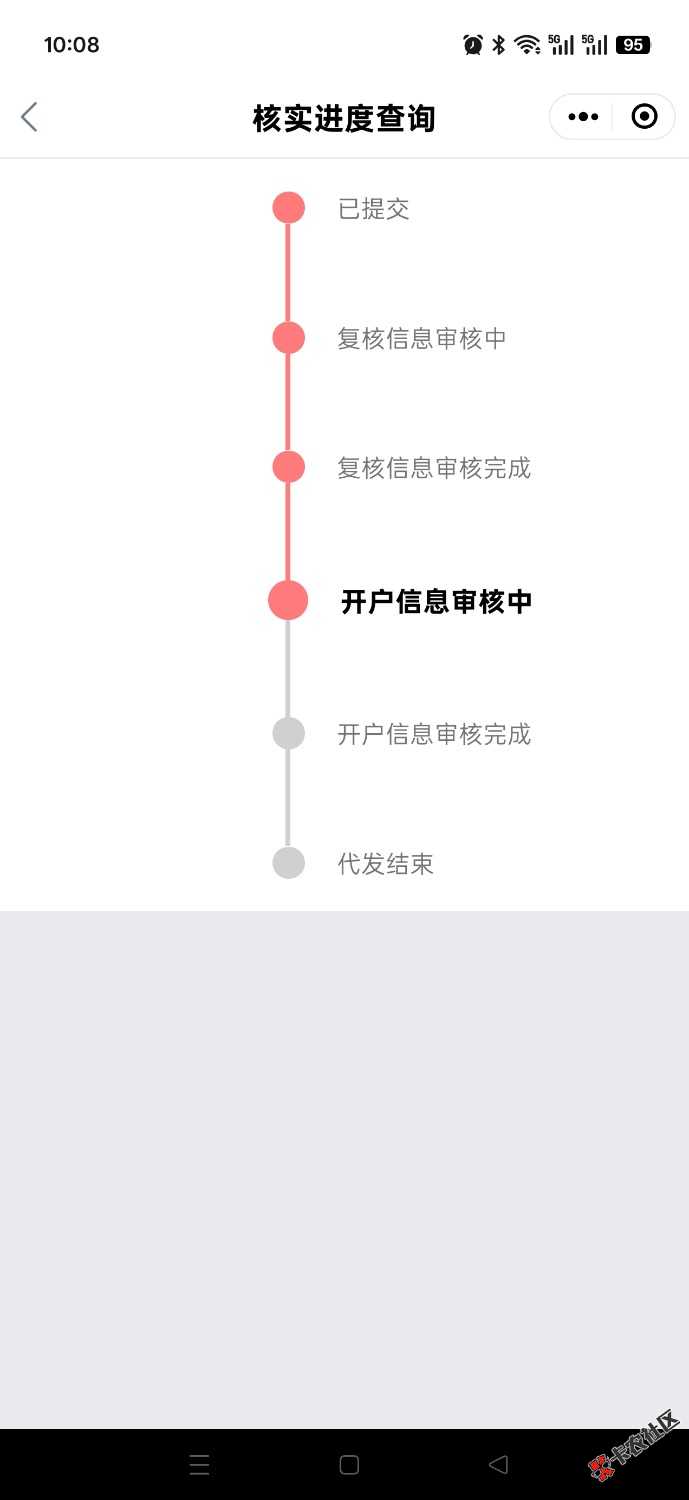Image resolution: width=689 pixels, height=1500 pixels.
Task: Open the mini program three-dot menu
Action: 582,117
